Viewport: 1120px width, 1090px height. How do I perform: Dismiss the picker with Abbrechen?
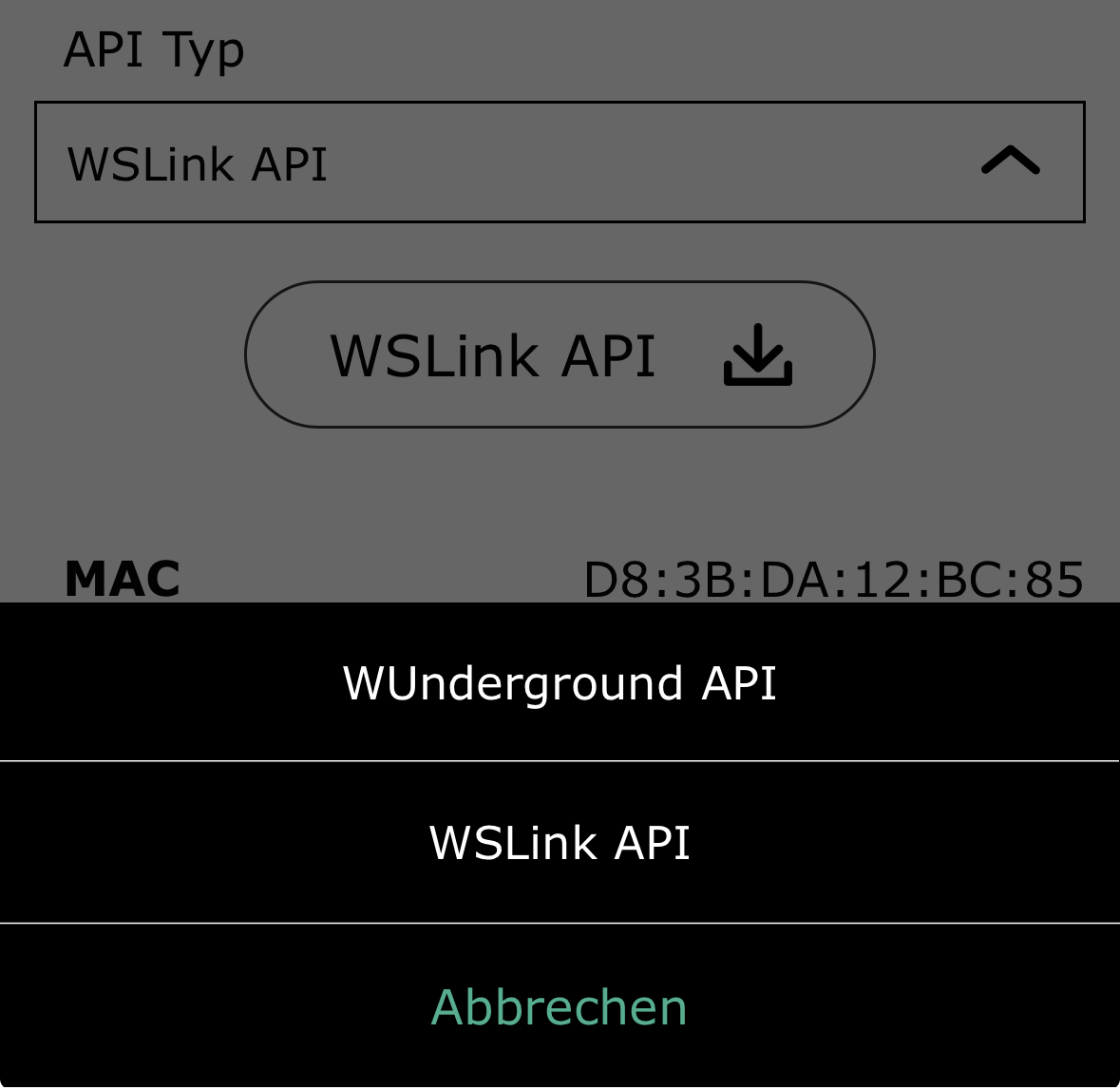(560, 1006)
